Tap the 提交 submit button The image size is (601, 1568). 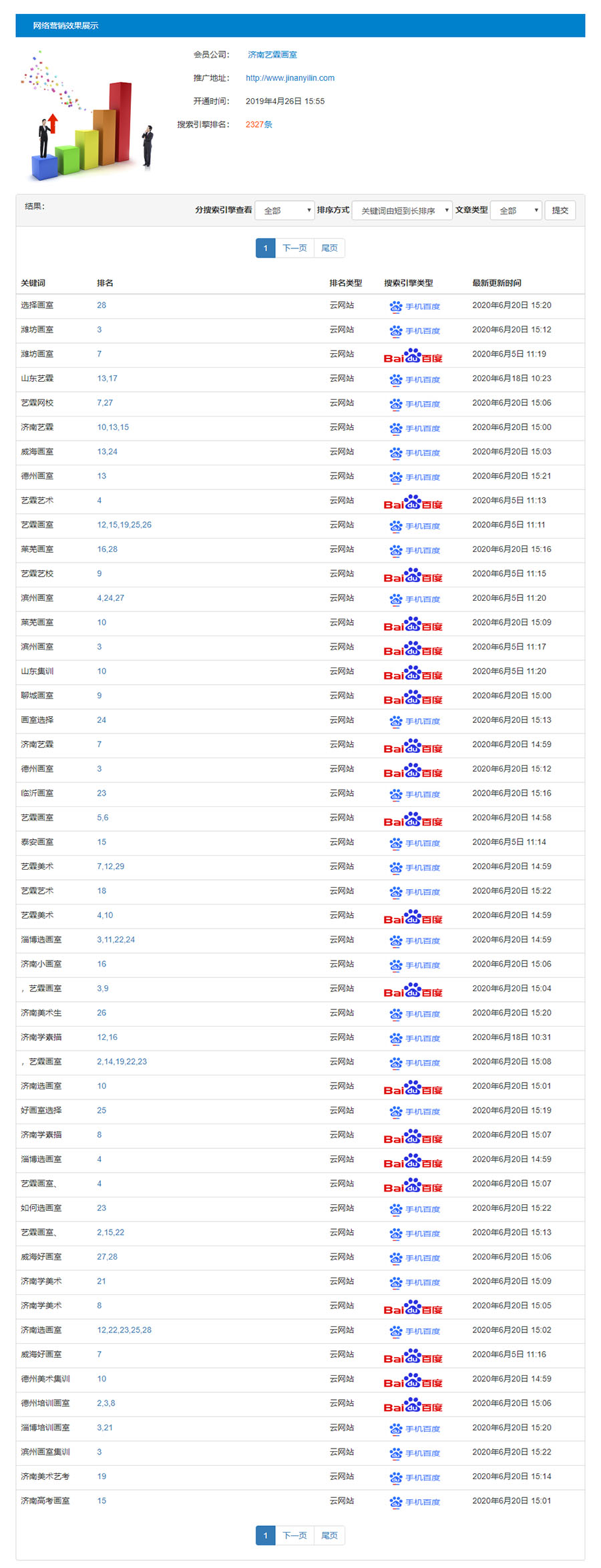[560, 211]
